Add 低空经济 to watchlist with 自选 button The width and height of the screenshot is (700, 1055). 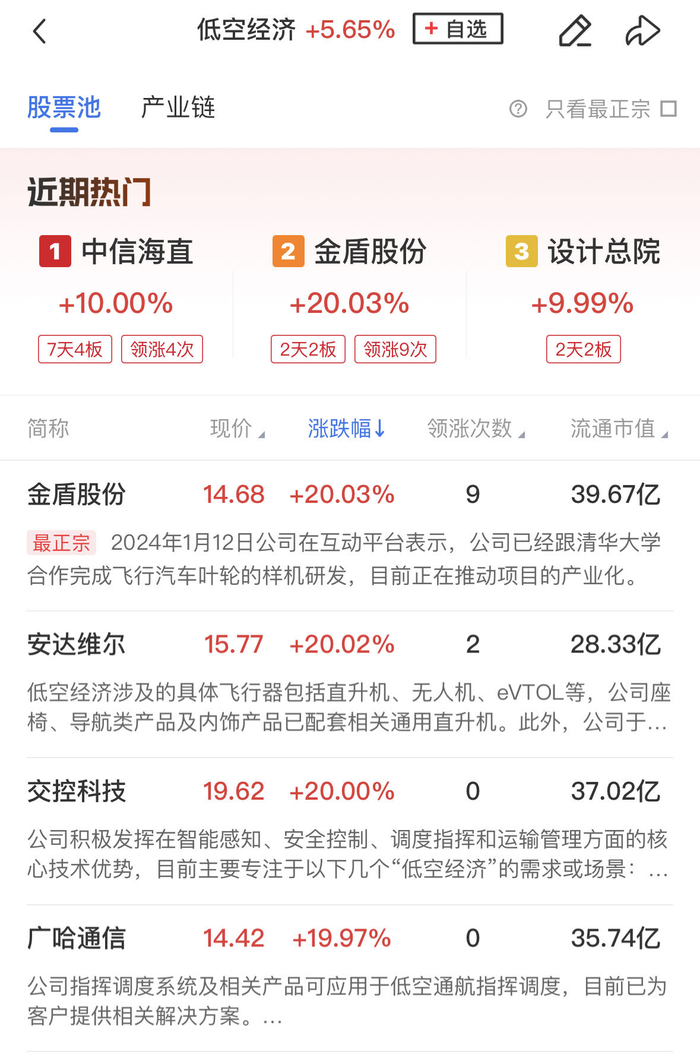point(458,29)
